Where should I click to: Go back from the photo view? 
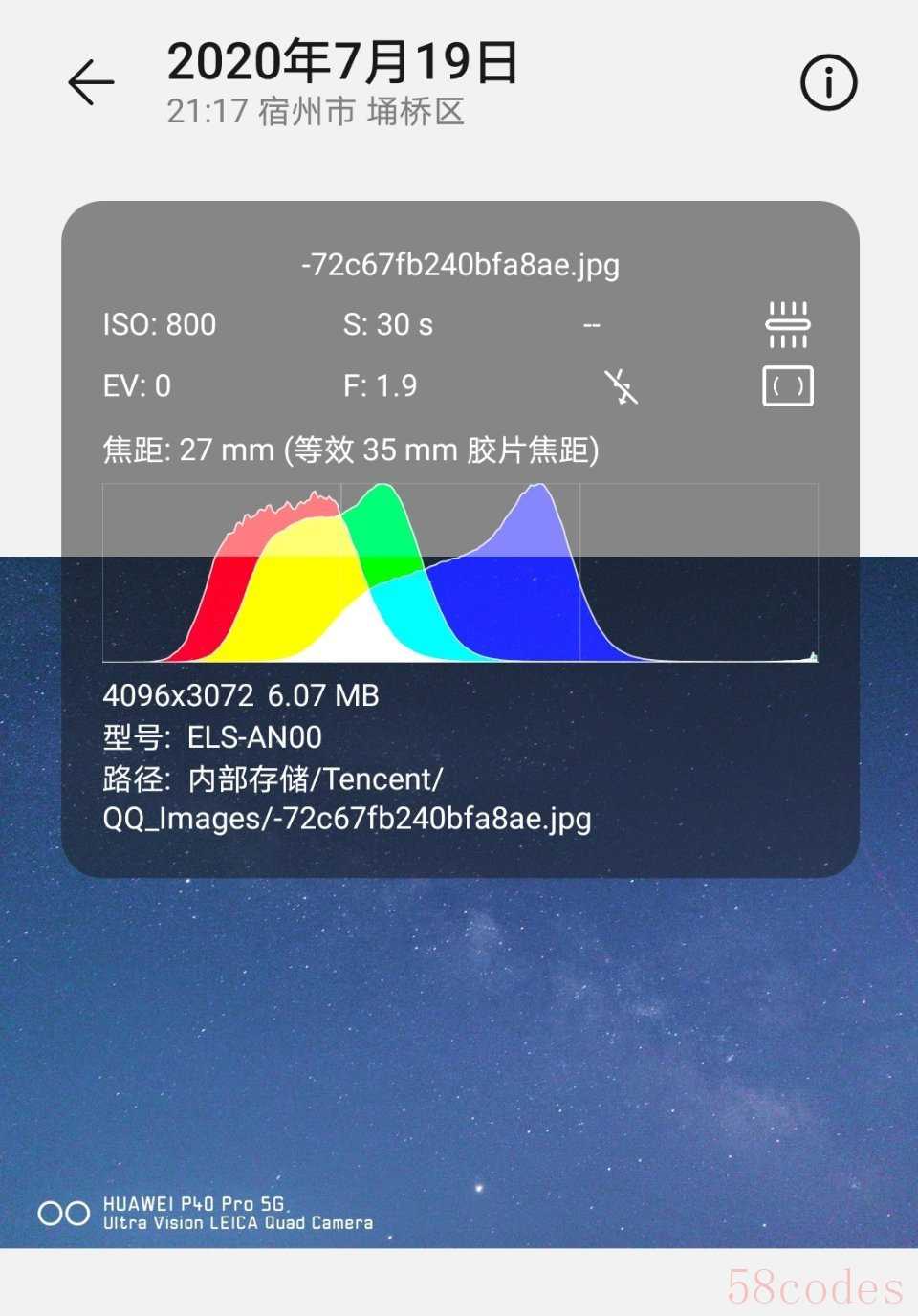coord(92,82)
